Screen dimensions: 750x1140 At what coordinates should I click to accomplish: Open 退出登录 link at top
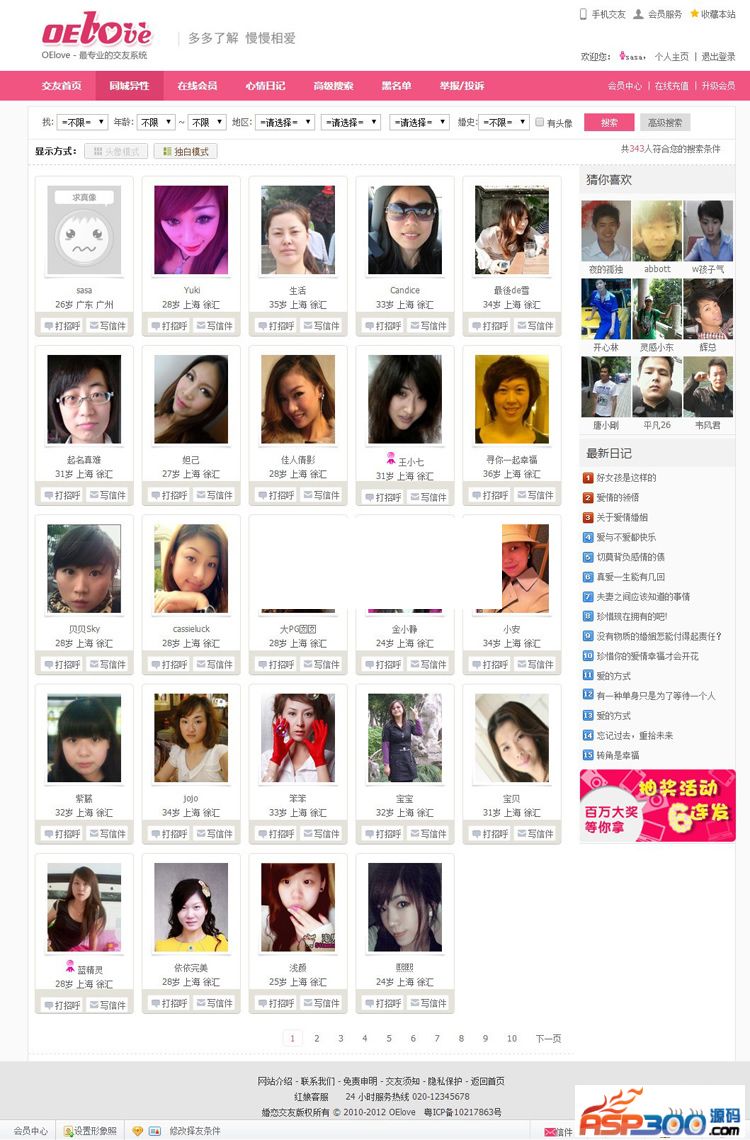718,57
